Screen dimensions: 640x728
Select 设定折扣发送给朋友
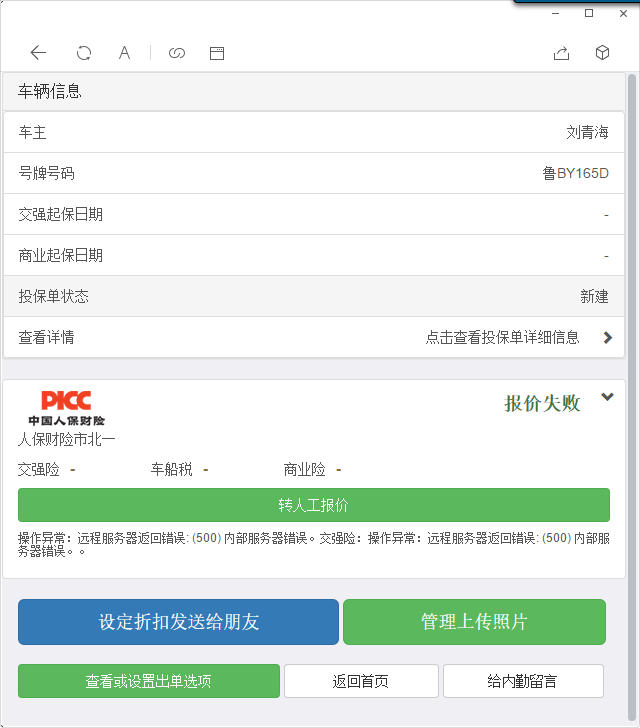click(178, 622)
